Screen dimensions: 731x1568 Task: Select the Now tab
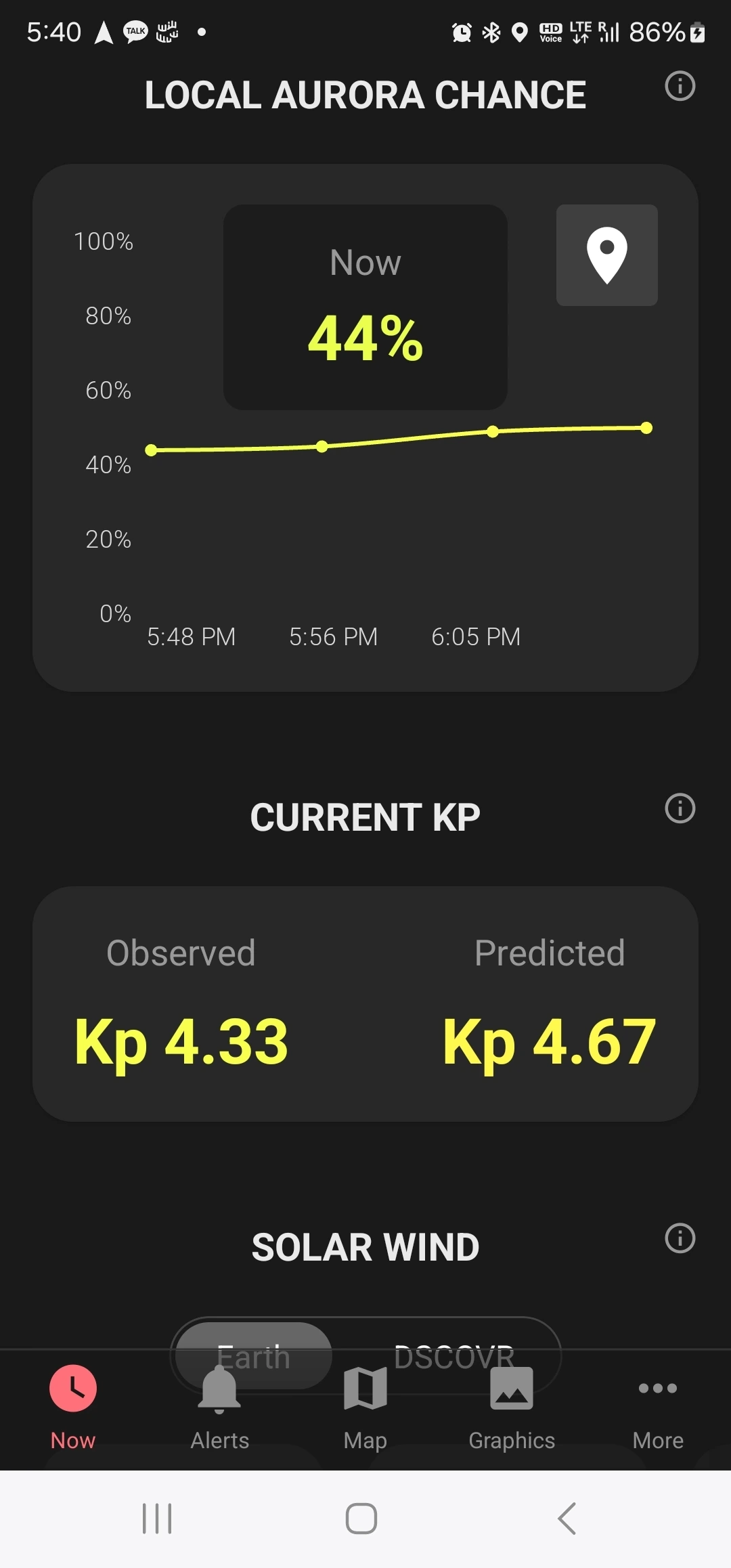pos(73,1407)
